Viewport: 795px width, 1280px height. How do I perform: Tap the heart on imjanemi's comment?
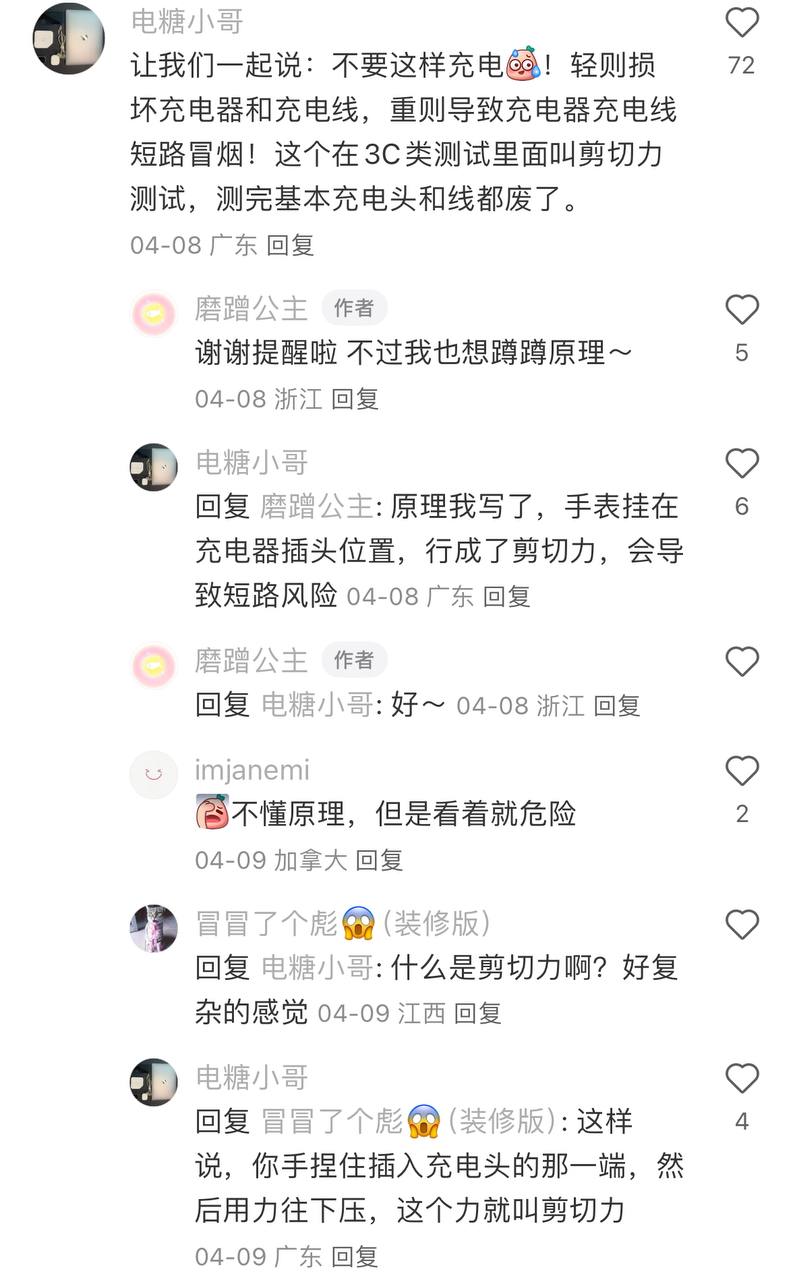(x=741, y=770)
